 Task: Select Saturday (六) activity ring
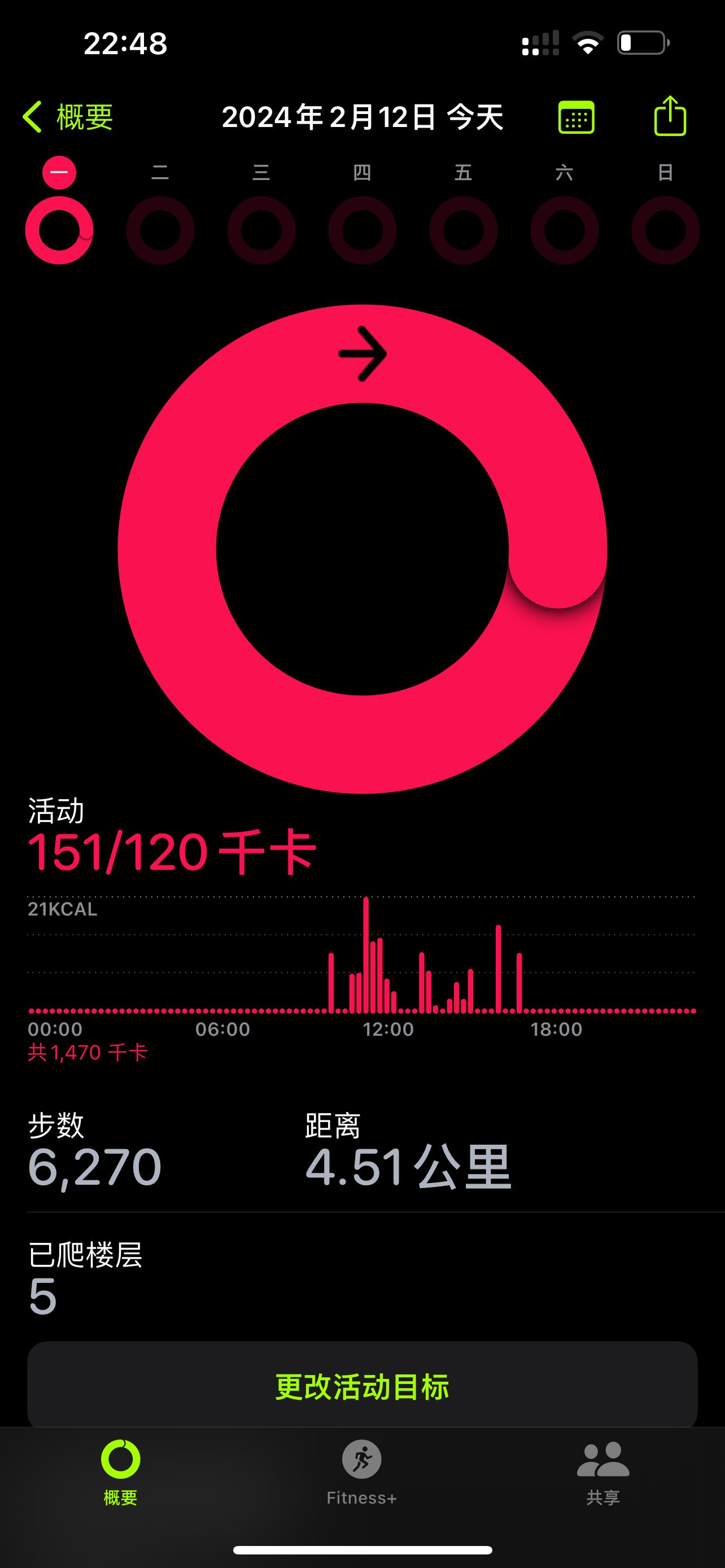click(x=564, y=230)
